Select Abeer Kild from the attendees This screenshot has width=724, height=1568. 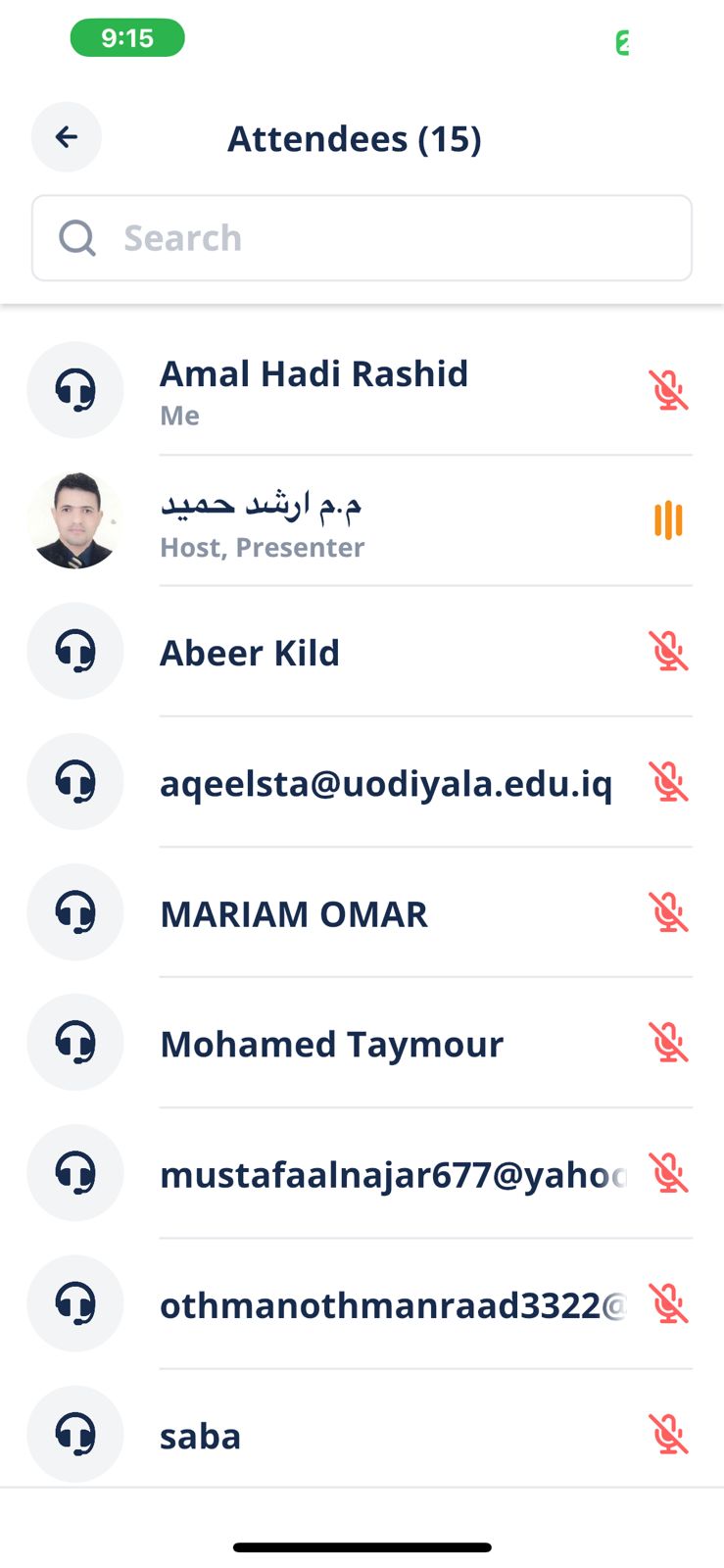pyautogui.click(x=362, y=651)
